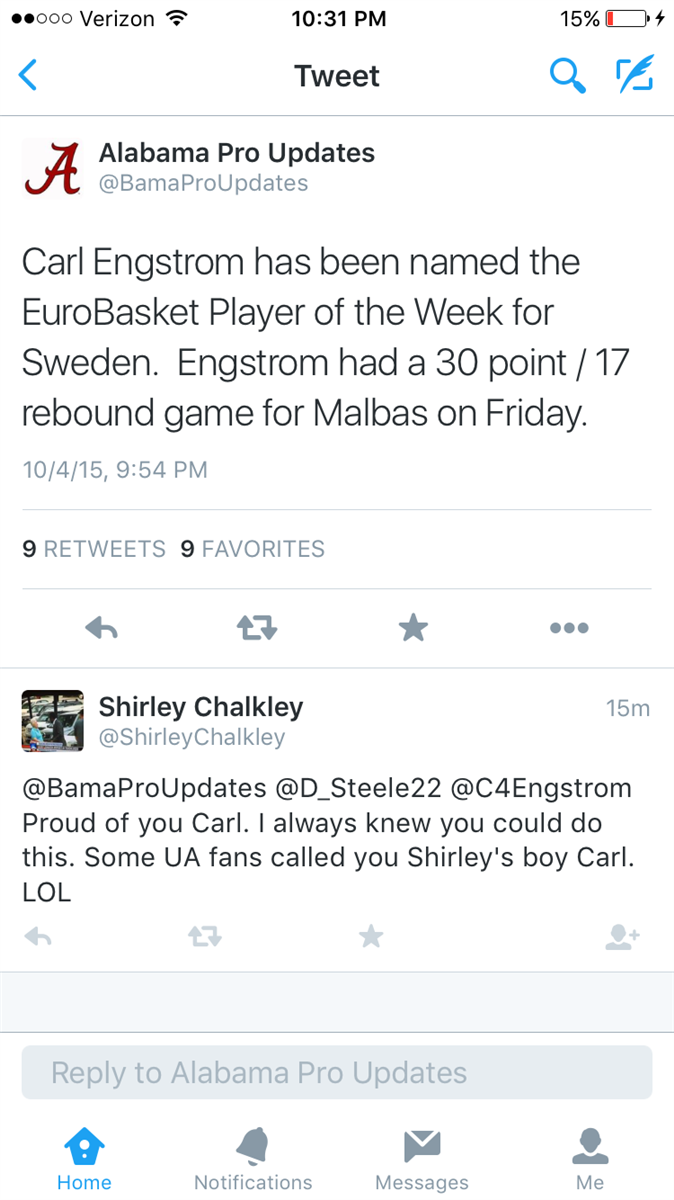View the 9 FAVORITES list
This screenshot has width=674, height=1200.
pos(253,549)
